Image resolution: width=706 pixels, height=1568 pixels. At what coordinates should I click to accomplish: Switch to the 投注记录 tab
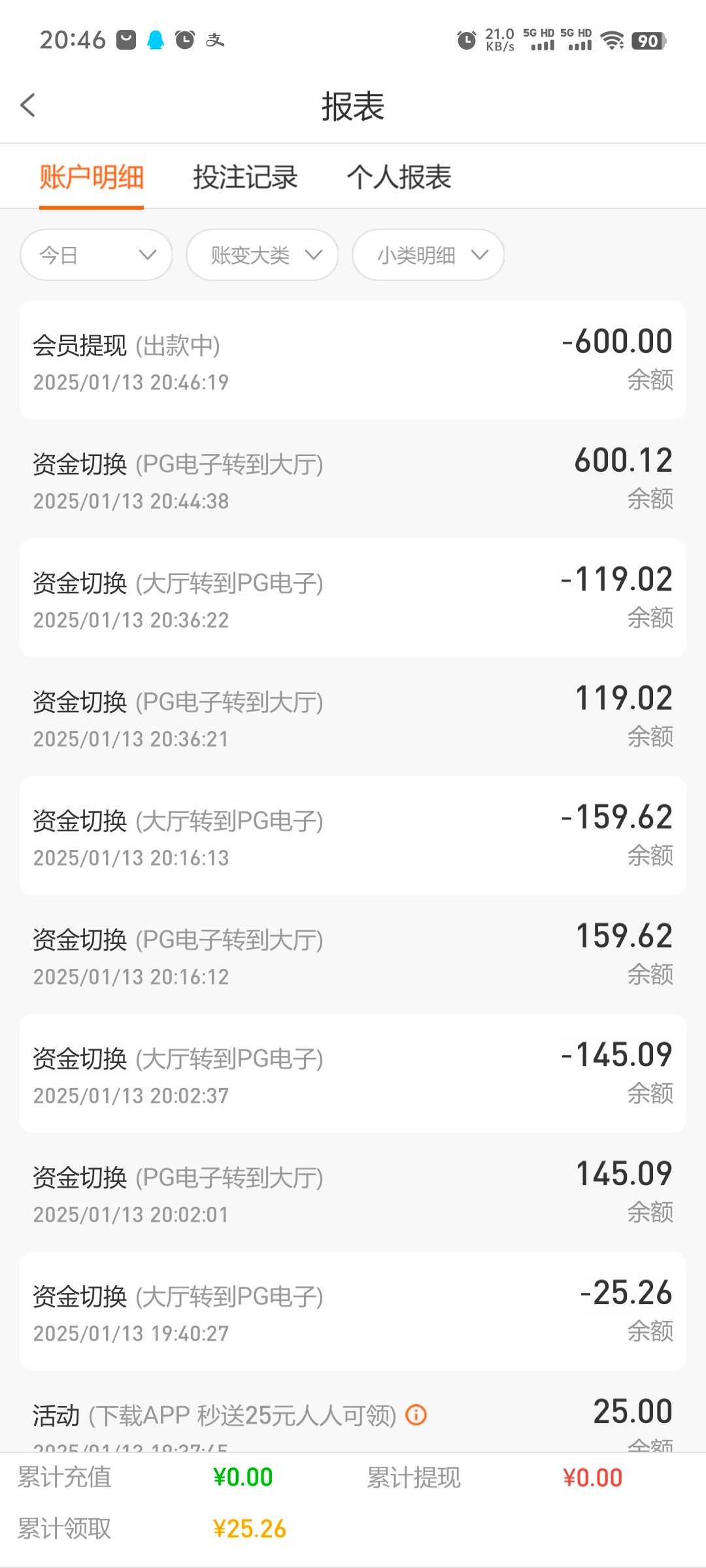245,177
